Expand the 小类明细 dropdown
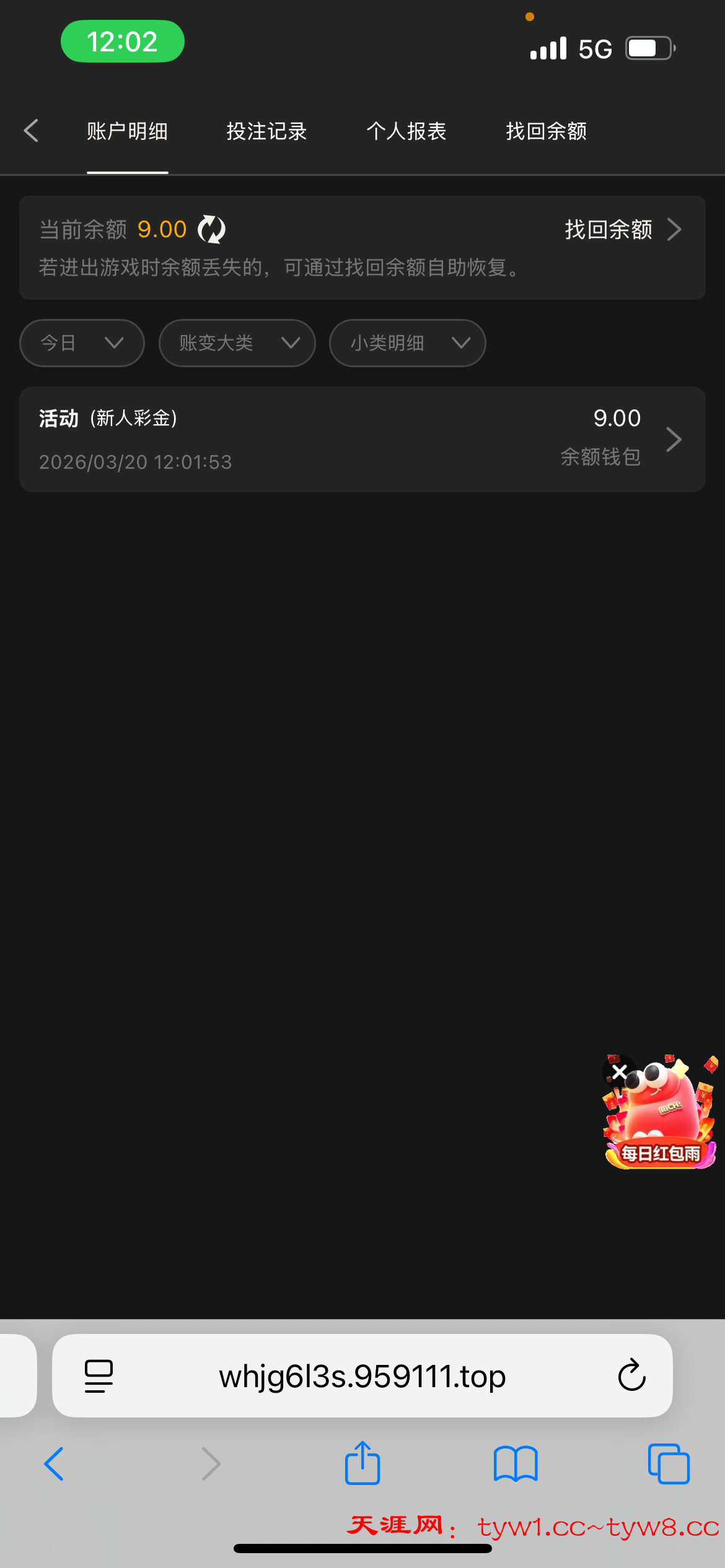The width and height of the screenshot is (725, 1568). coord(407,343)
